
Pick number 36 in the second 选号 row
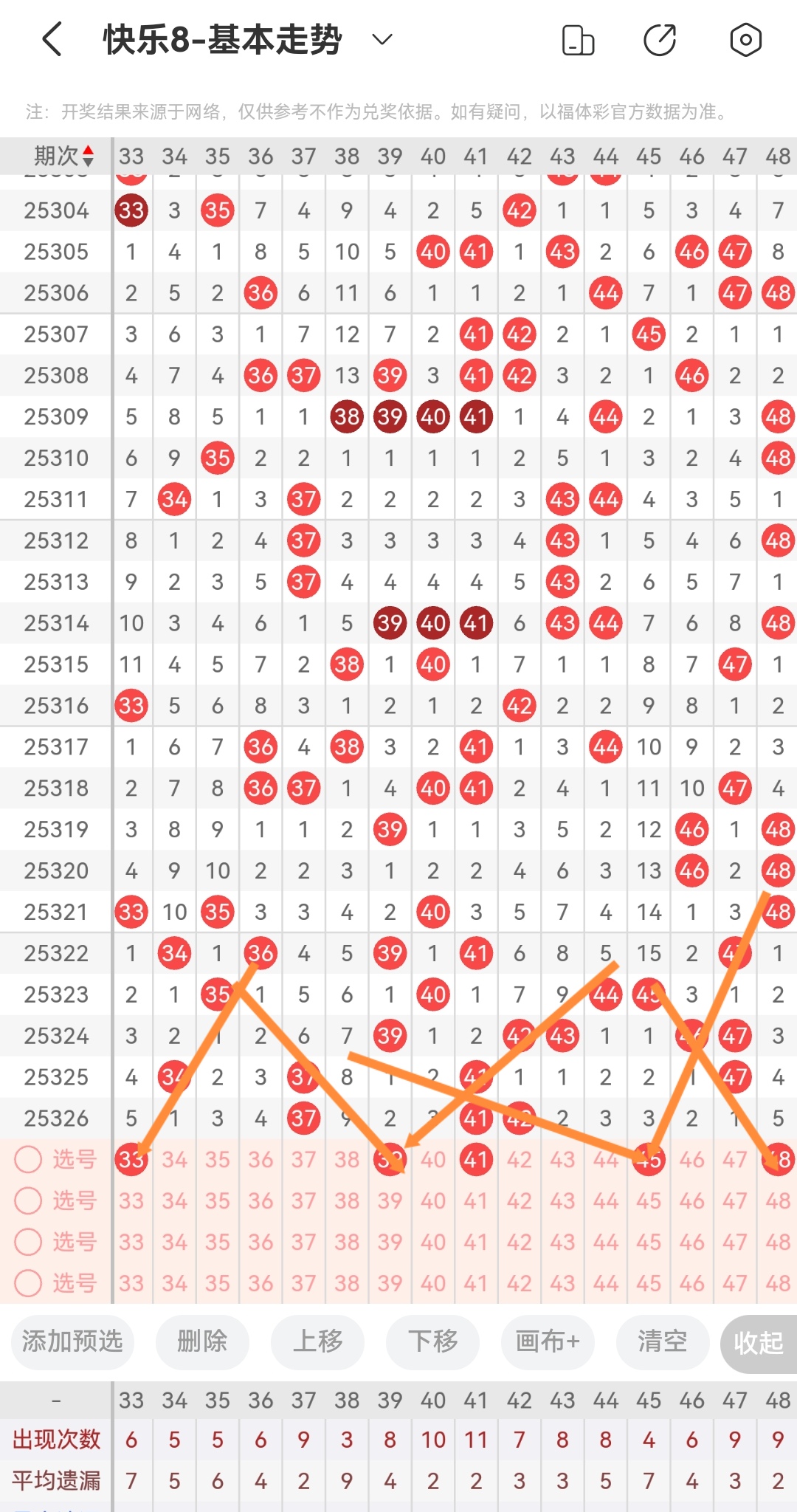(x=261, y=1200)
